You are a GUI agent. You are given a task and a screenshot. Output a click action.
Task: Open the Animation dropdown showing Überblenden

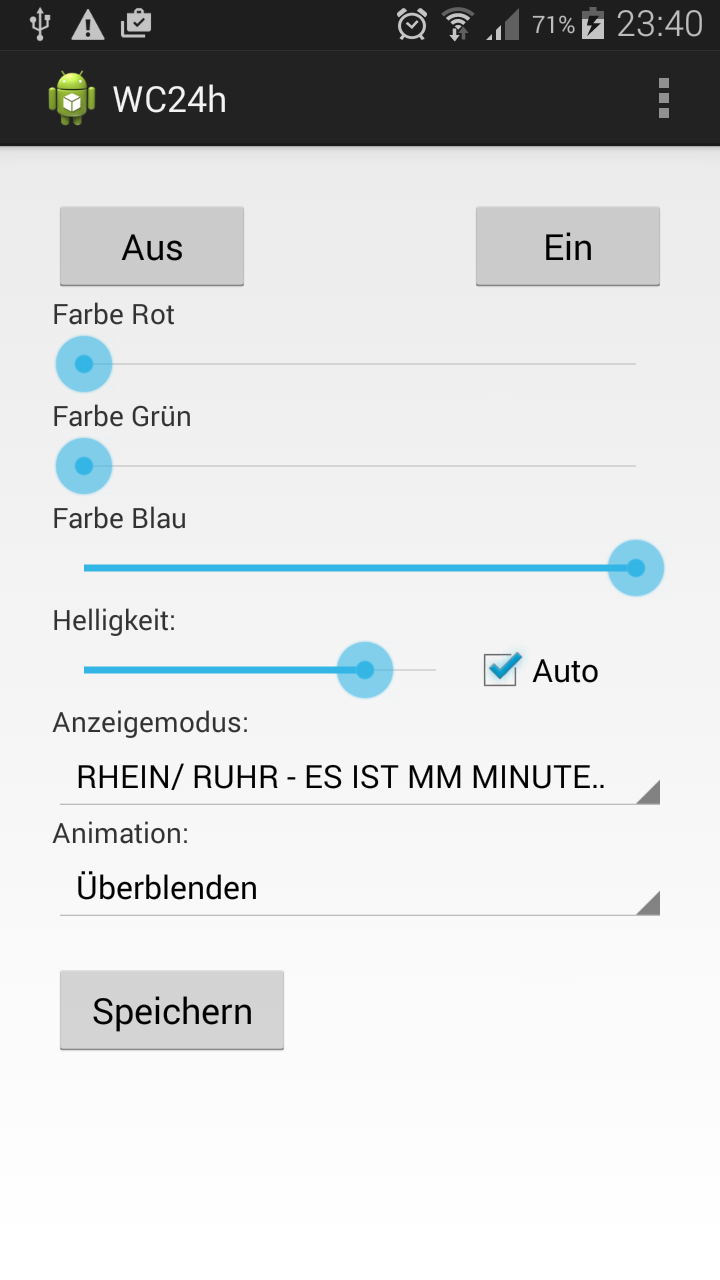[360, 888]
